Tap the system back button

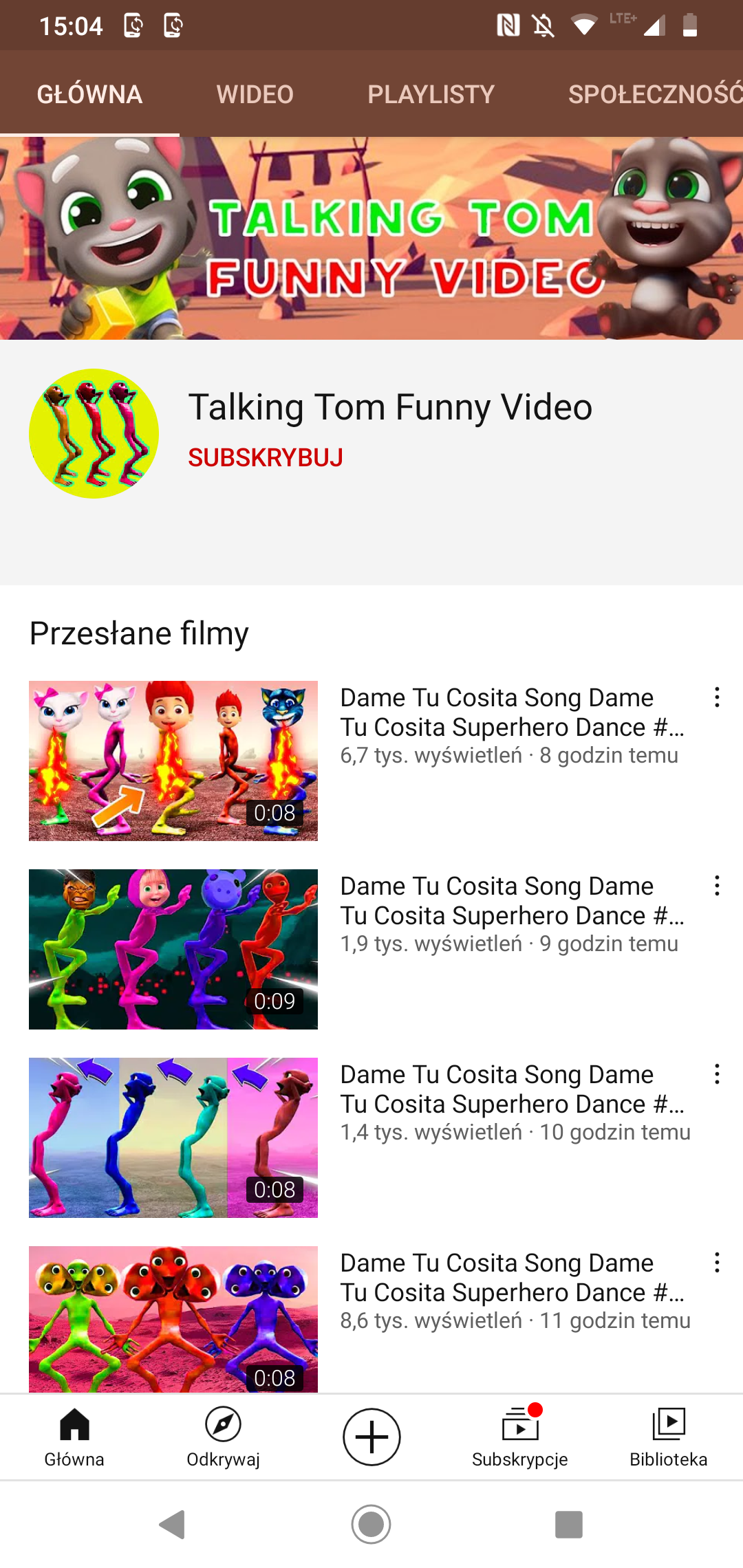(x=173, y=1525)
